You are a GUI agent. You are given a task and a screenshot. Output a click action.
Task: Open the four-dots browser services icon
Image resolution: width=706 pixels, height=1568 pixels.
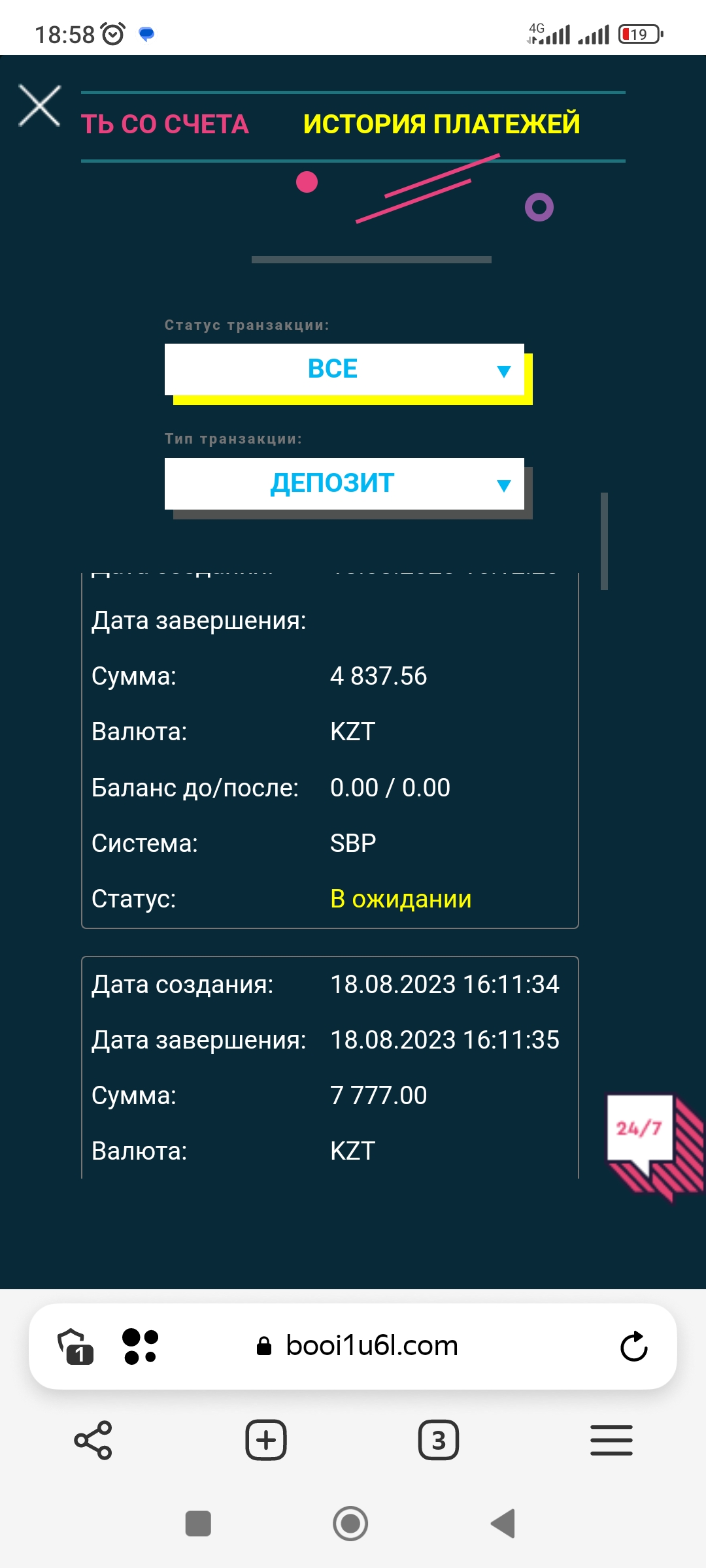tap(140, 1347)
